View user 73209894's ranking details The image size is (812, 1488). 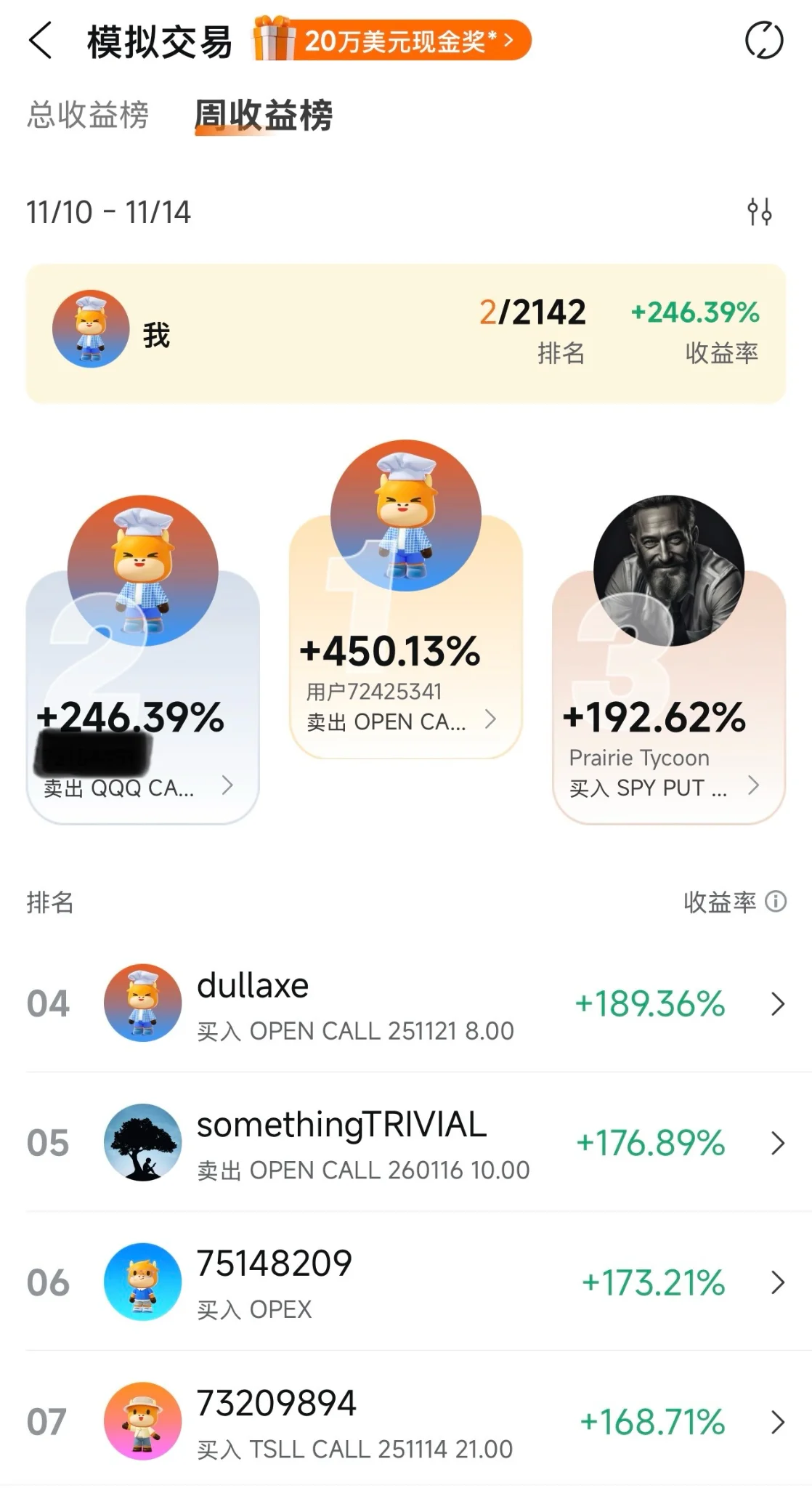click(x=405, y=1422)
